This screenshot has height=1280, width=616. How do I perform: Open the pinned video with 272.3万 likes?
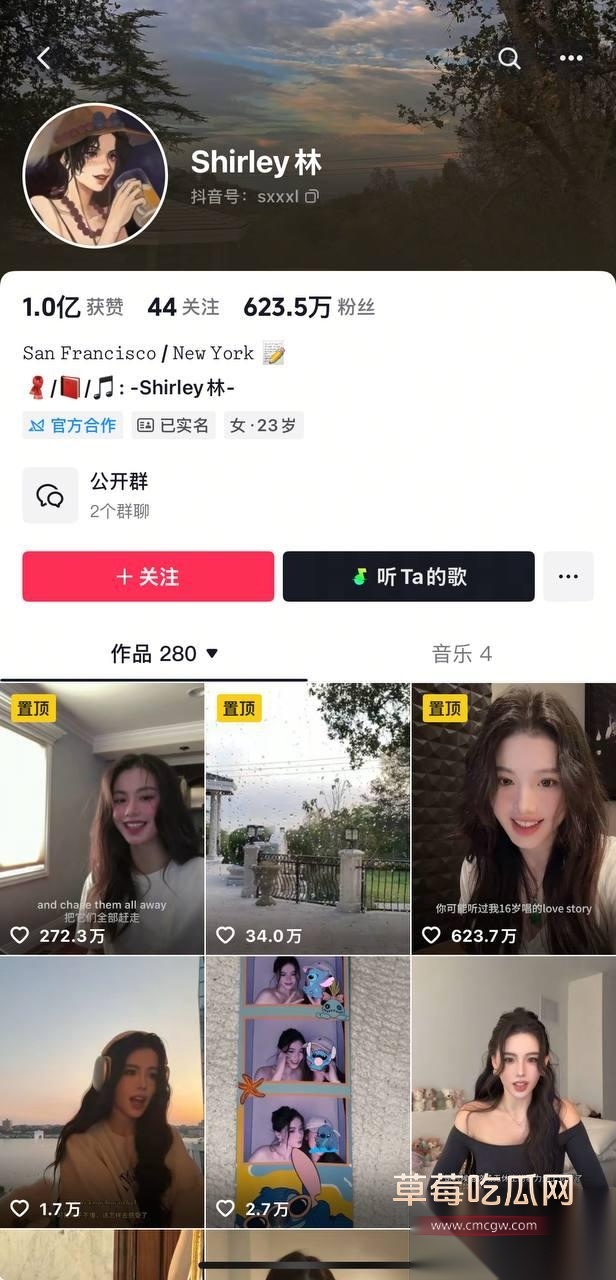click(x=102, y=818)
